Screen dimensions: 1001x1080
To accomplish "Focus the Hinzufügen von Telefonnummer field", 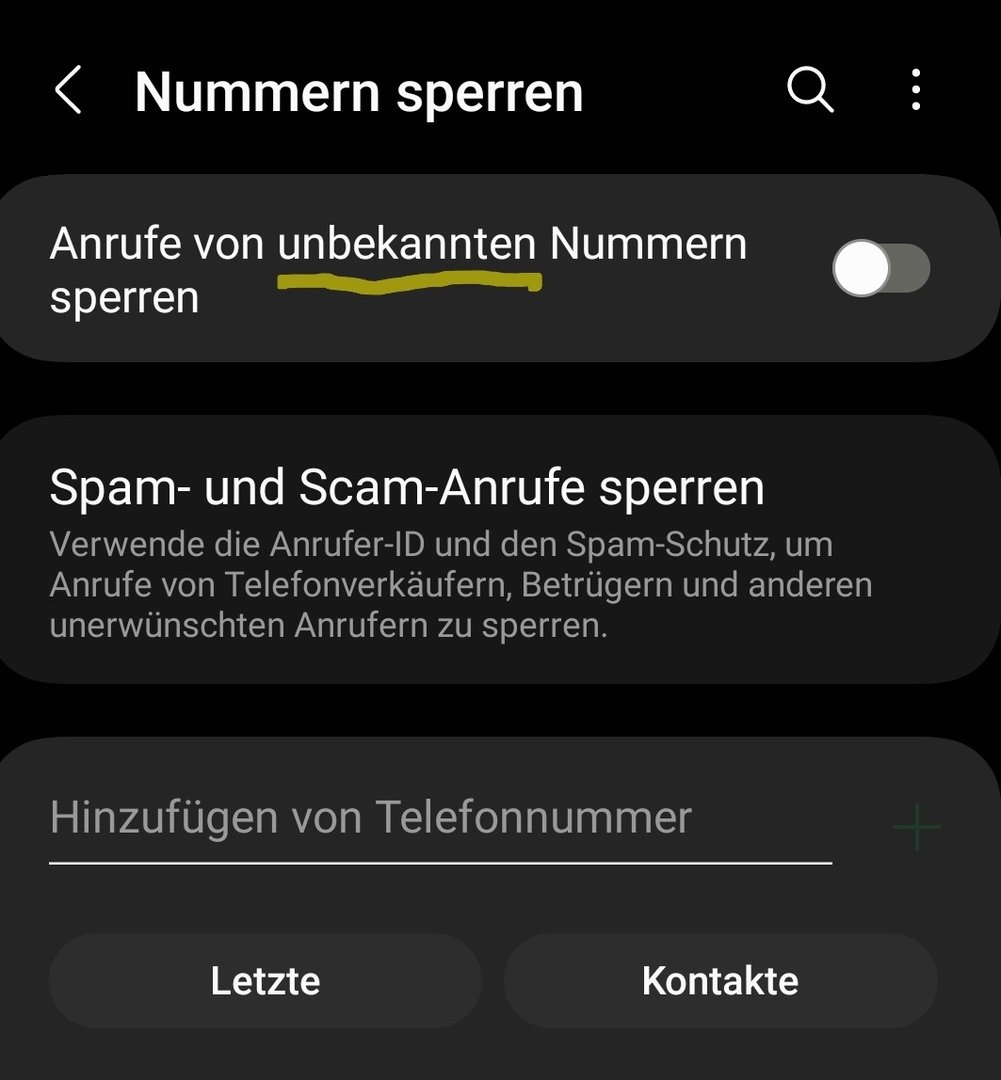I will (440, 818).
